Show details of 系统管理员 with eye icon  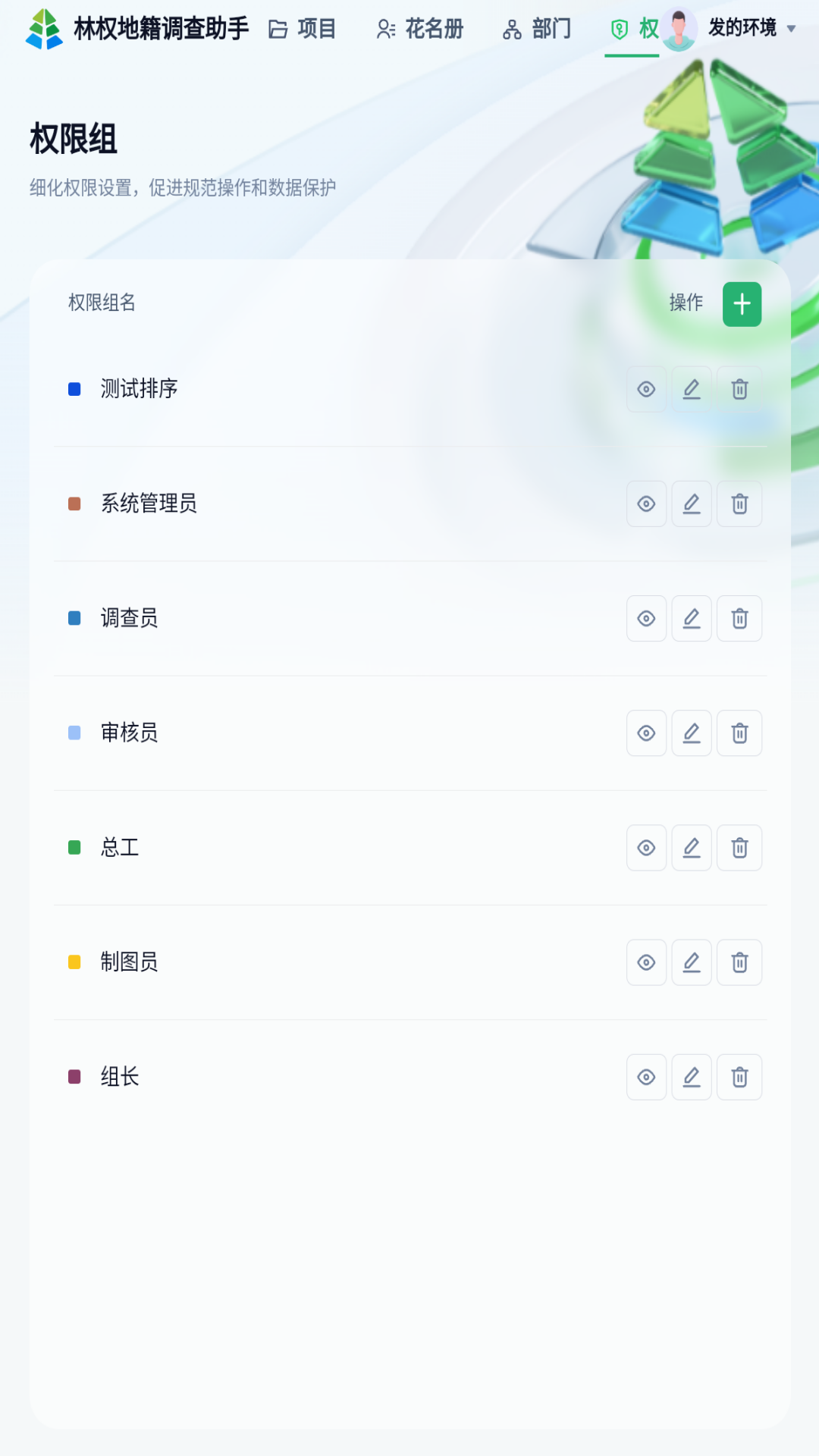[645, 504]
